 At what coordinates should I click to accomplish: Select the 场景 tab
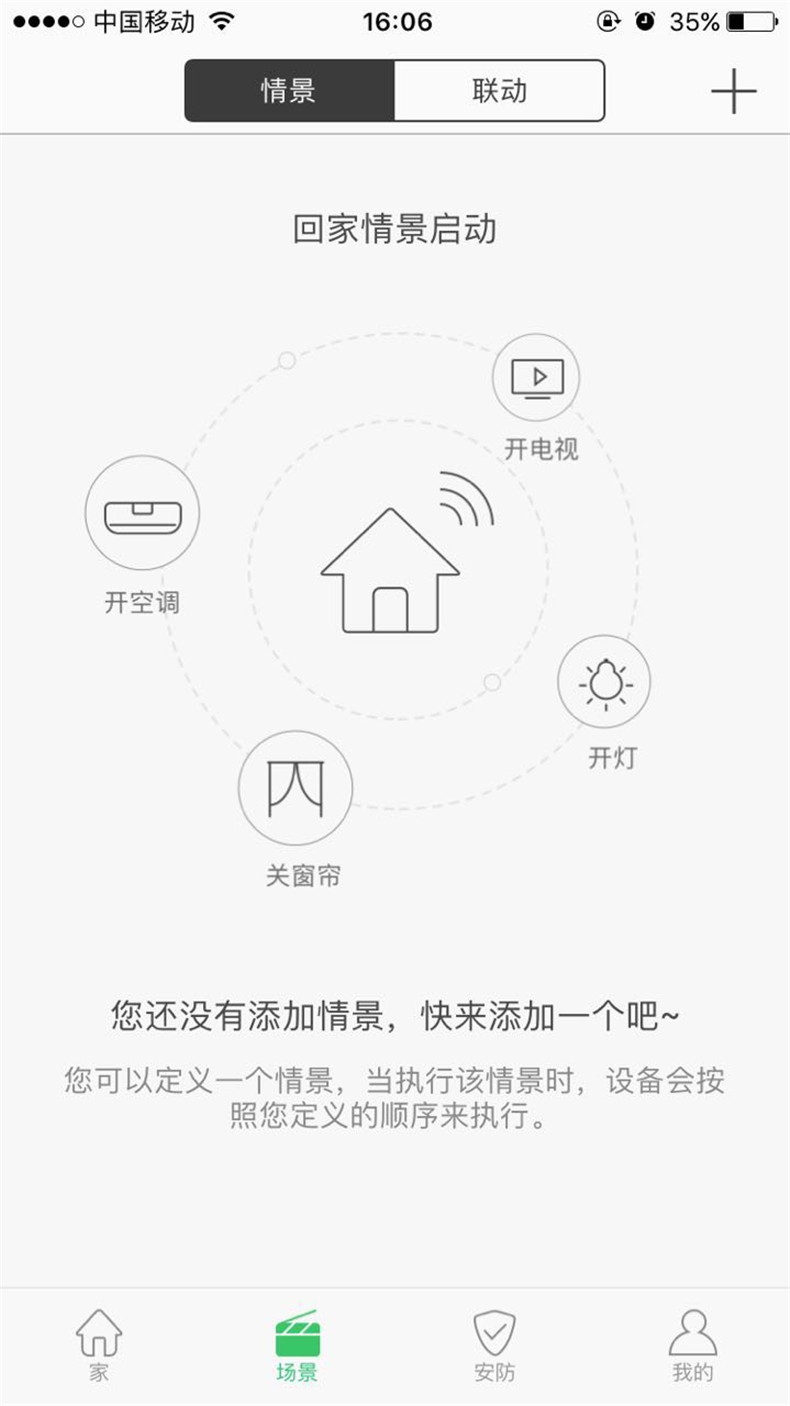297,1344
